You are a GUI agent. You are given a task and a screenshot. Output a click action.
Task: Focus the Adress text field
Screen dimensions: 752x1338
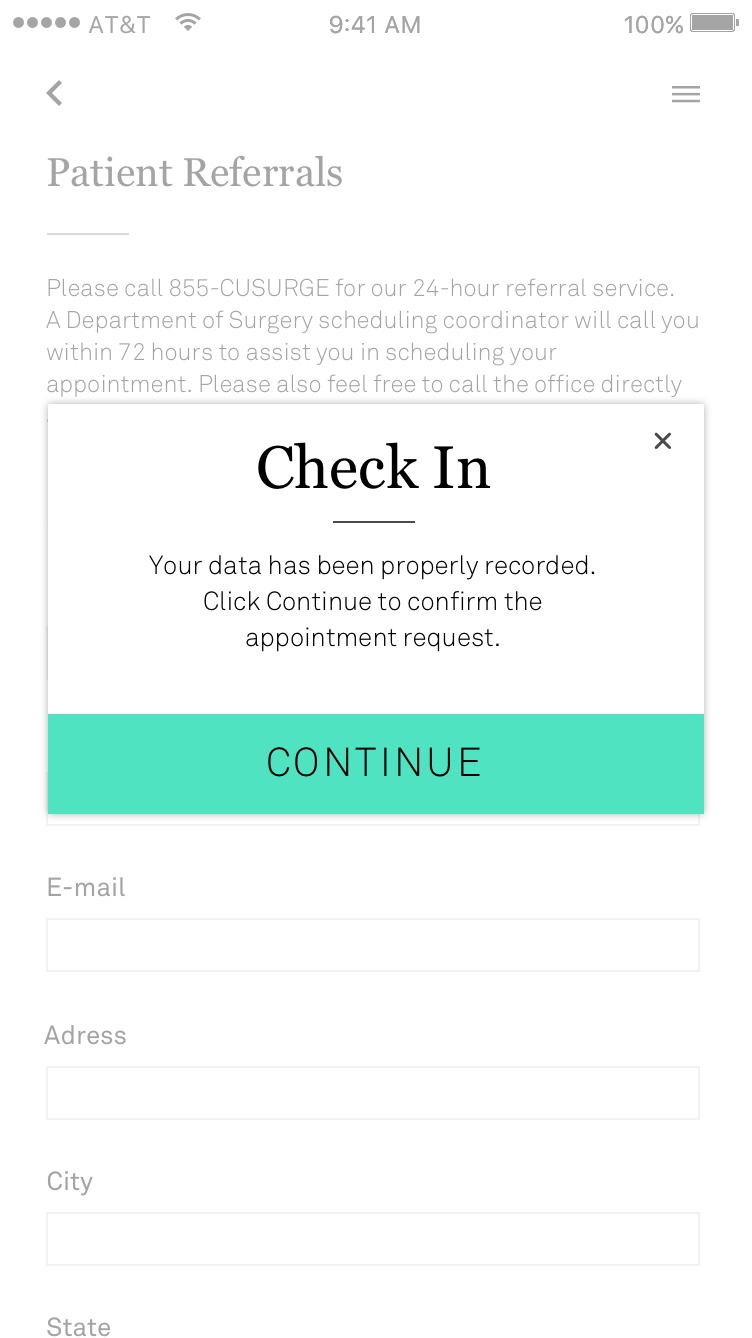(372, 1092)
